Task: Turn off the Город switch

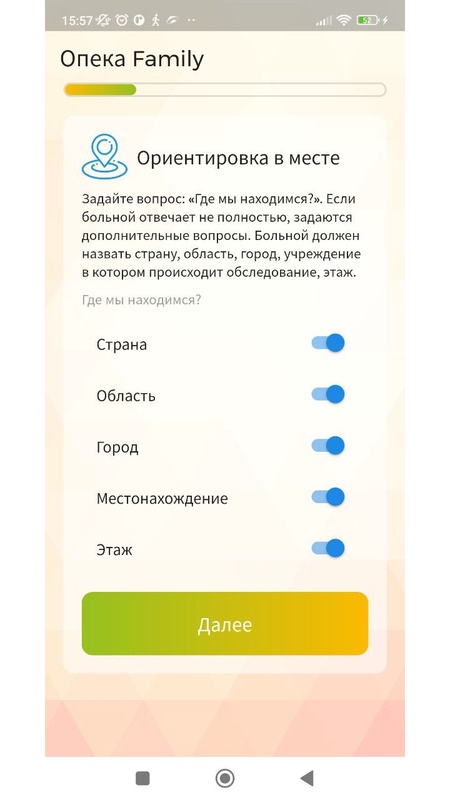Action: tap(328, 445)
